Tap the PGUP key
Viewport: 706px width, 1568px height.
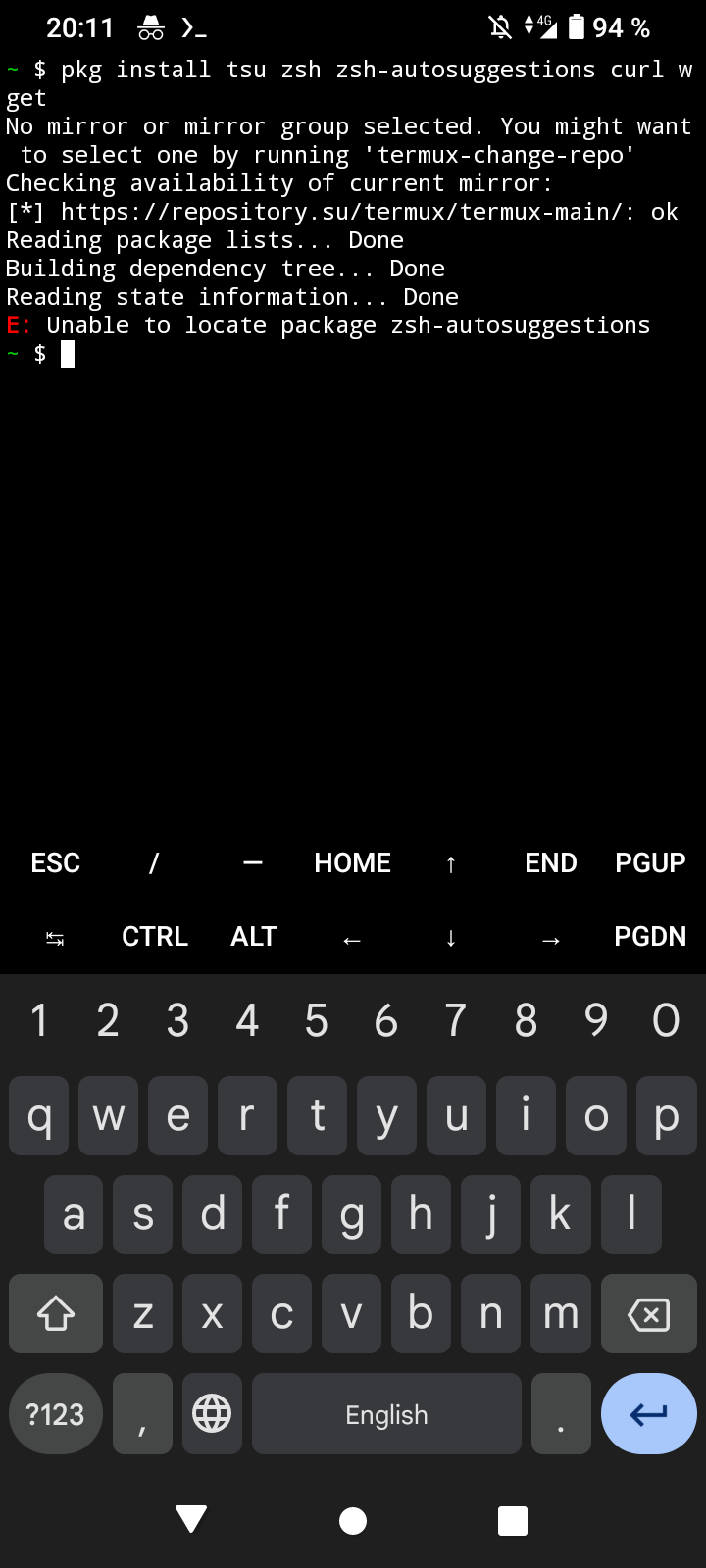tap(650, 862)
